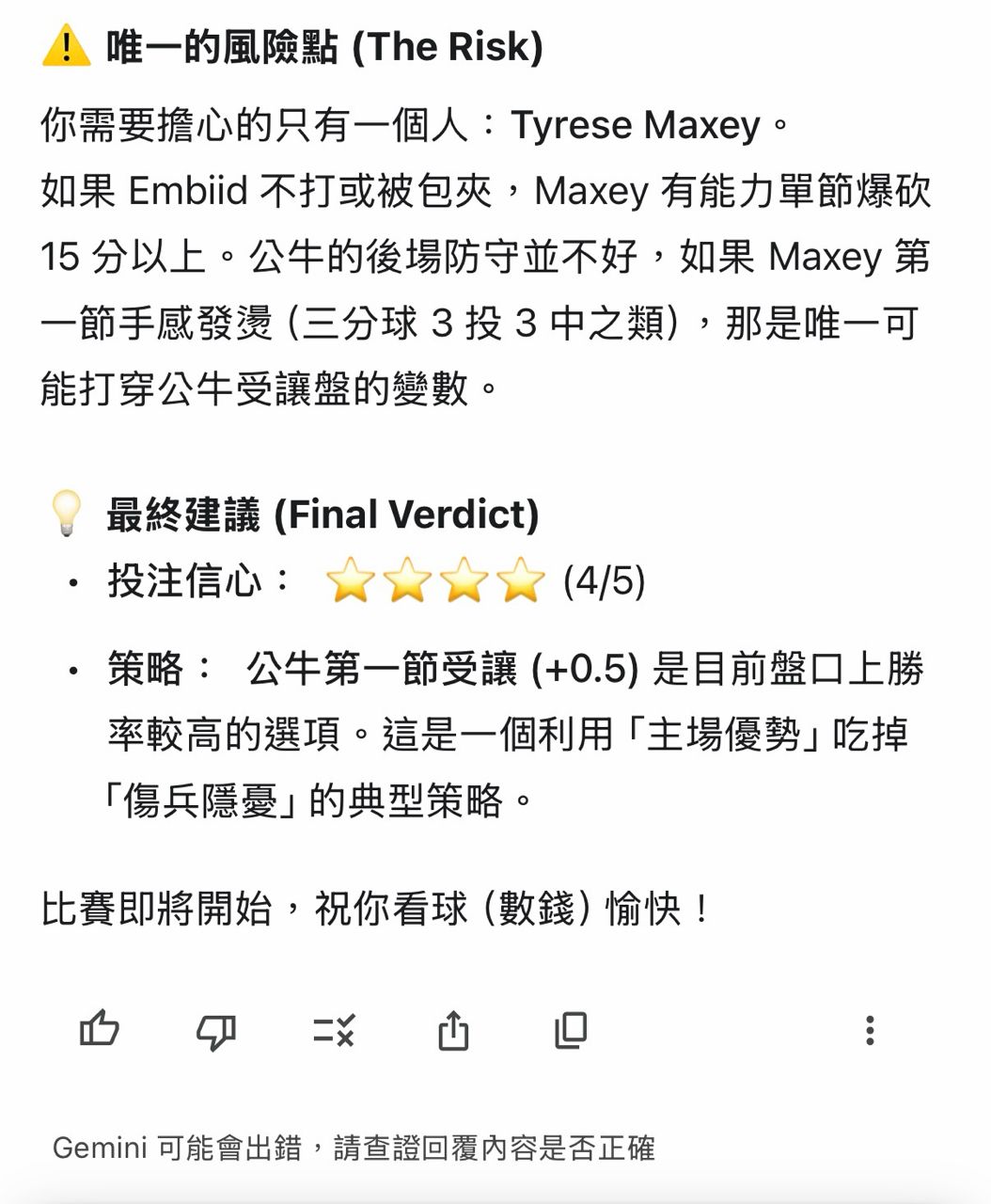This screenshot has height=1204, width=991.
Task: Share this Gemini response
Action: tap(453, 1029)
